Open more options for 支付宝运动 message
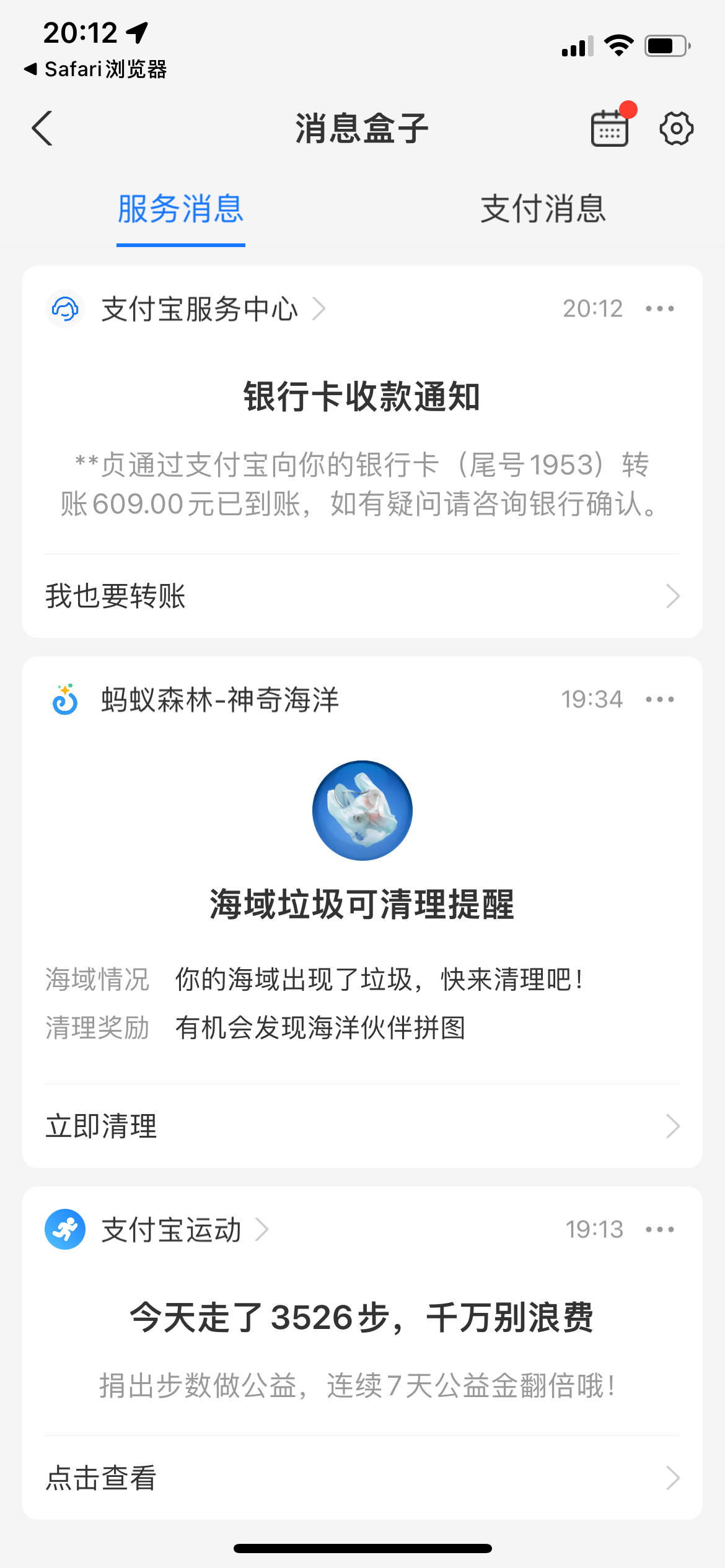725x1568 pixels. click(x=659, y=1230)
